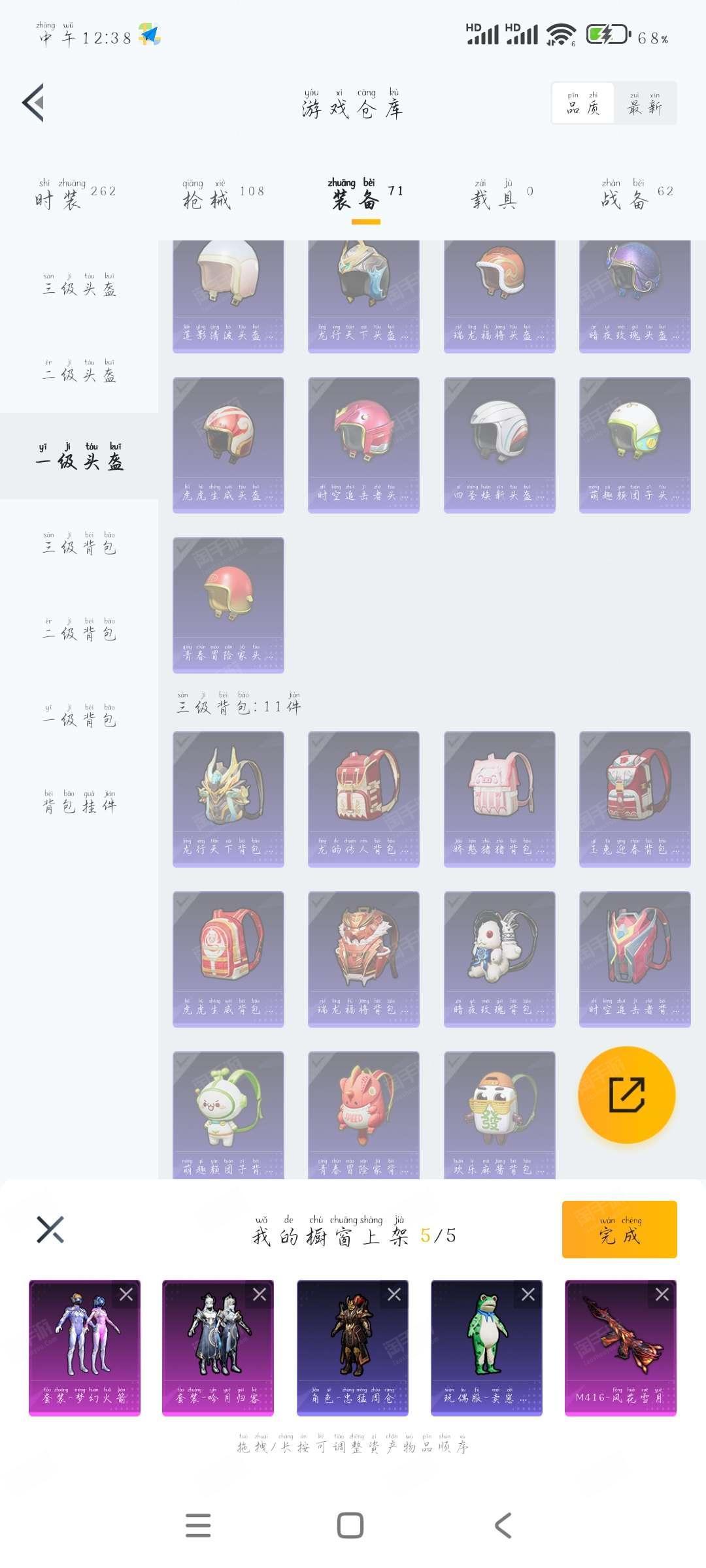Select the 娇憨猪猪背包 item card
The width and height of the screenshot is (706, 1568).
499,798
